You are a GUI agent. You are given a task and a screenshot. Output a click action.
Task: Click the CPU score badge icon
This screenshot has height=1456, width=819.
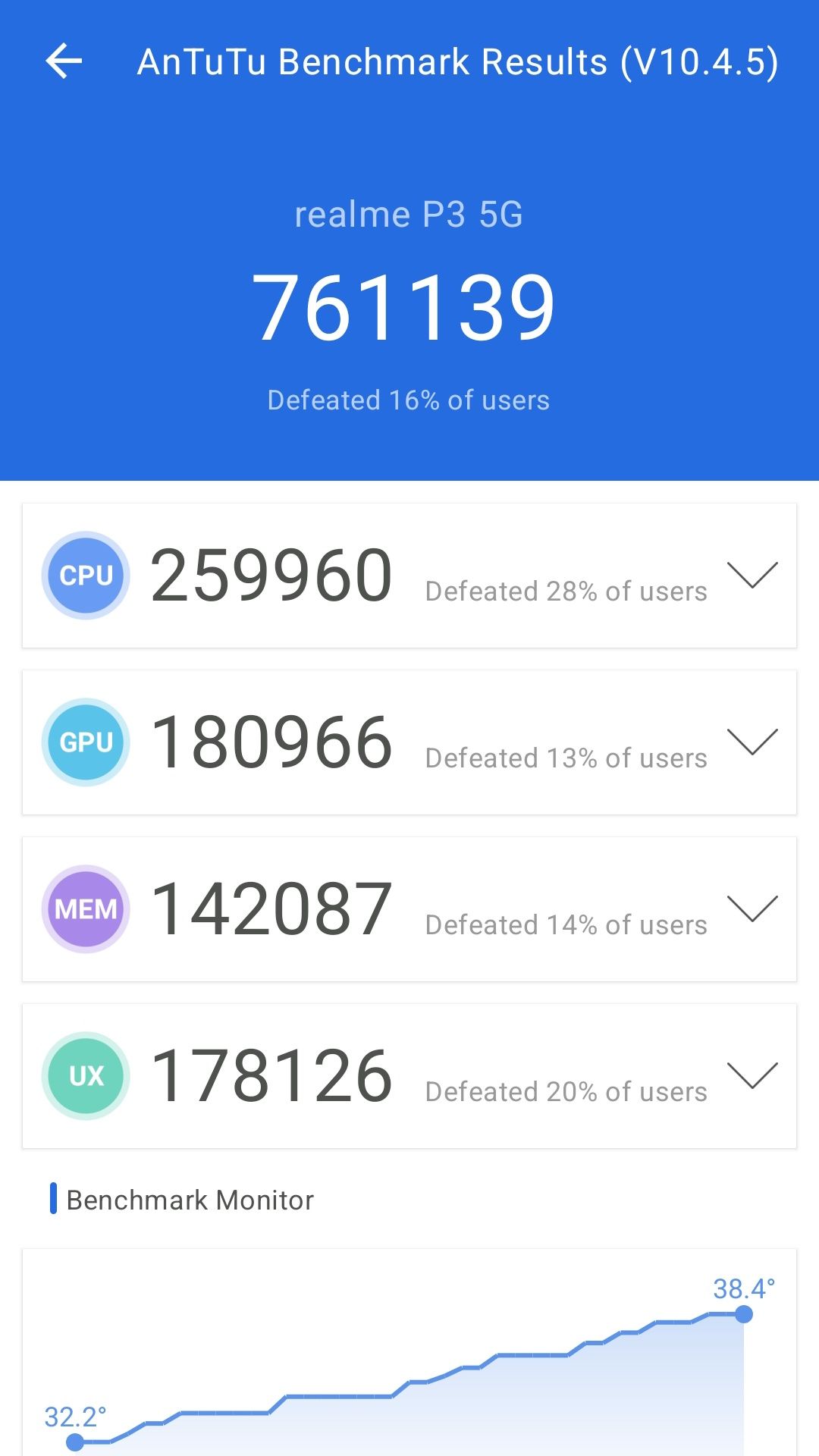[x=86, y=575]
